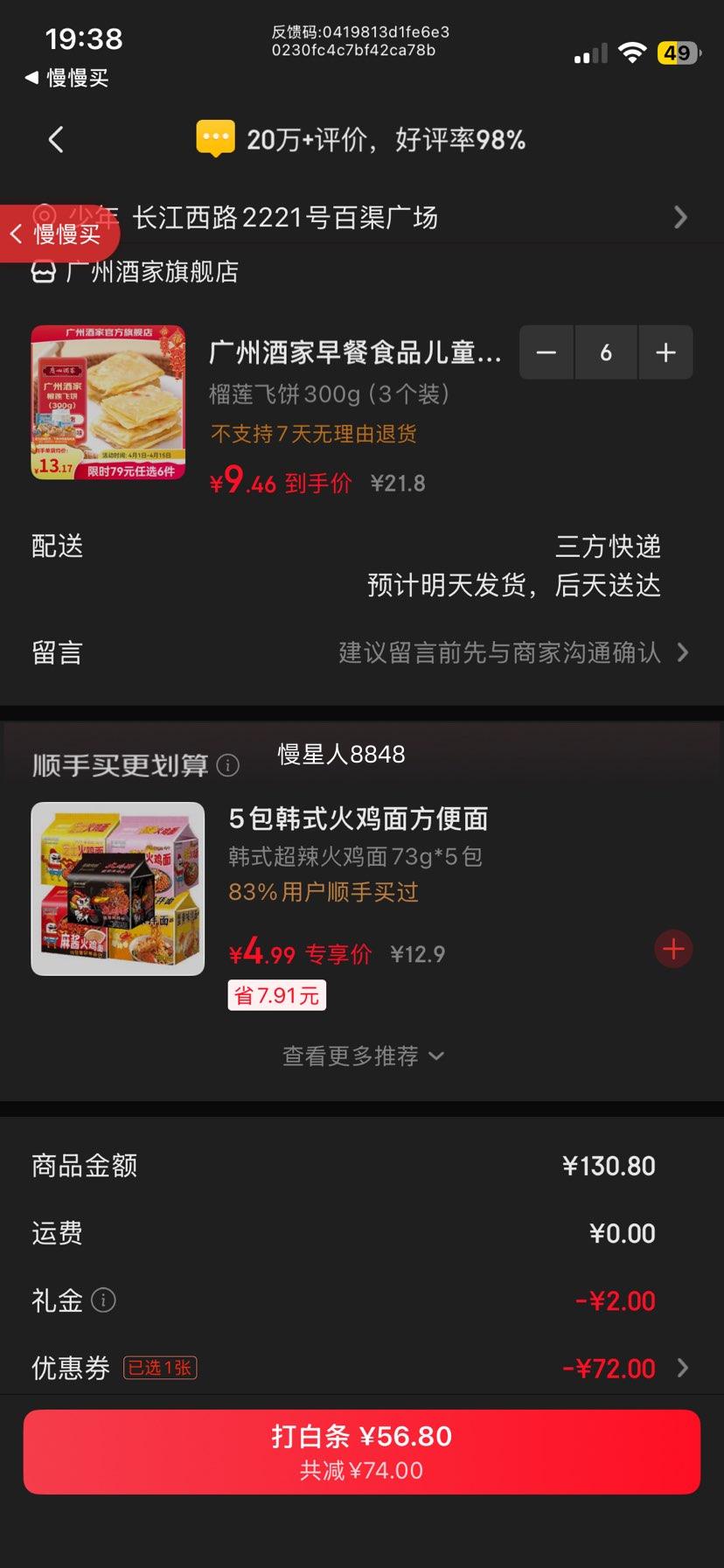Tap the back arrow at top left
Image resolution: width=724 pixels, height=1568 pixels.
[x=56, y=139]
